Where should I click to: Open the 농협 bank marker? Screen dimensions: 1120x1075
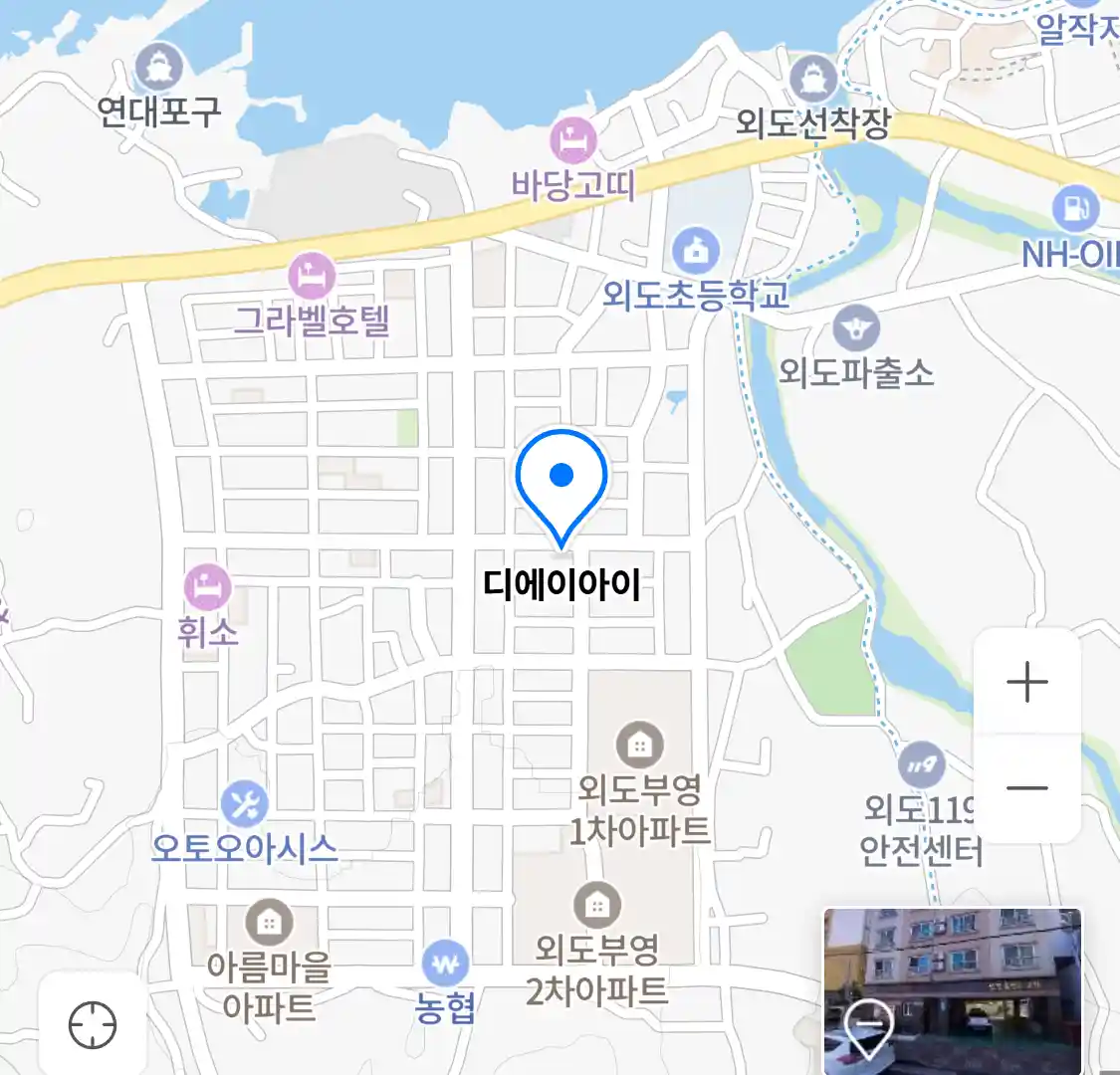point(445,964)
